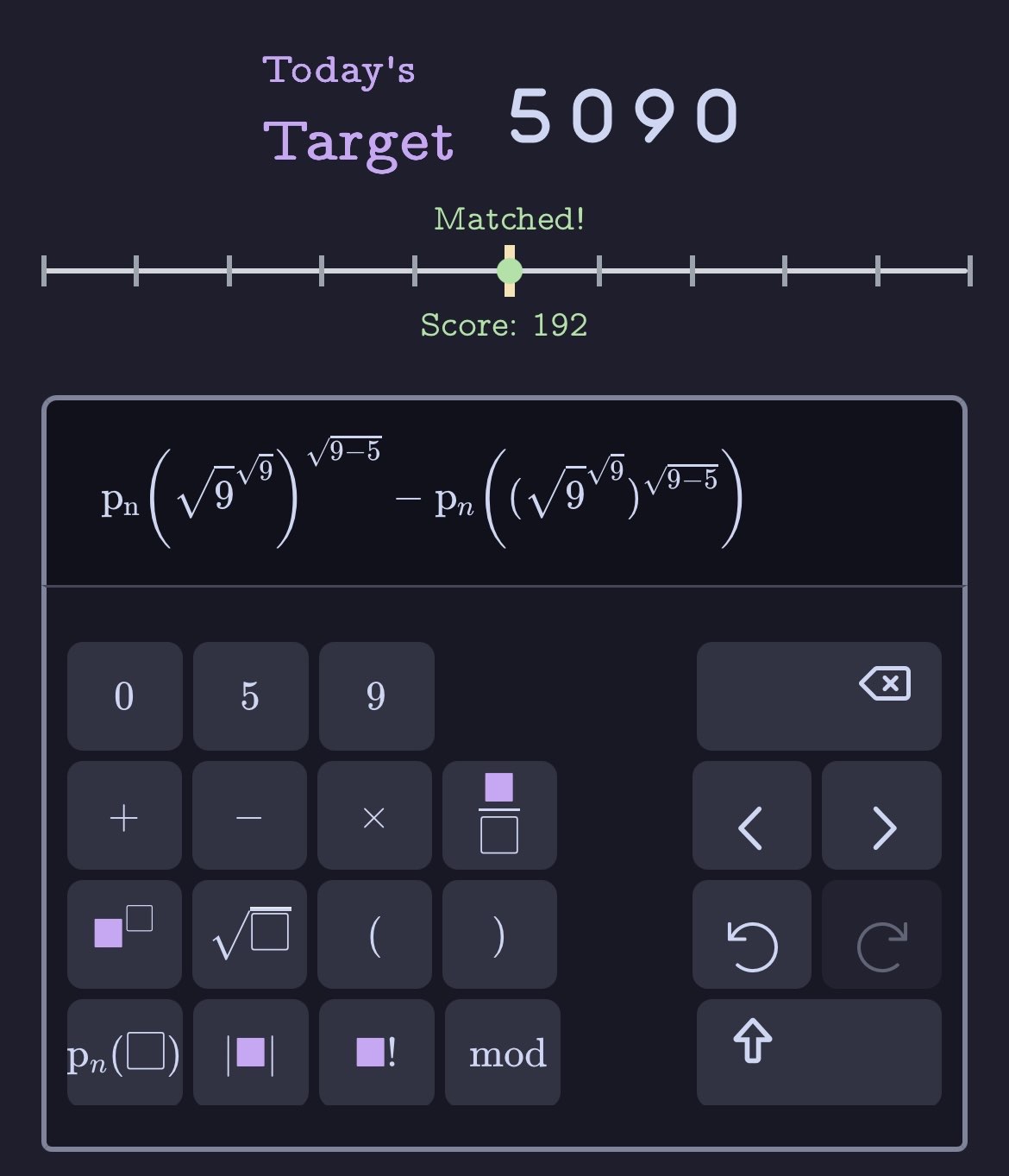Move the cursor right
1009x1176 pixels.
(881, 815)
